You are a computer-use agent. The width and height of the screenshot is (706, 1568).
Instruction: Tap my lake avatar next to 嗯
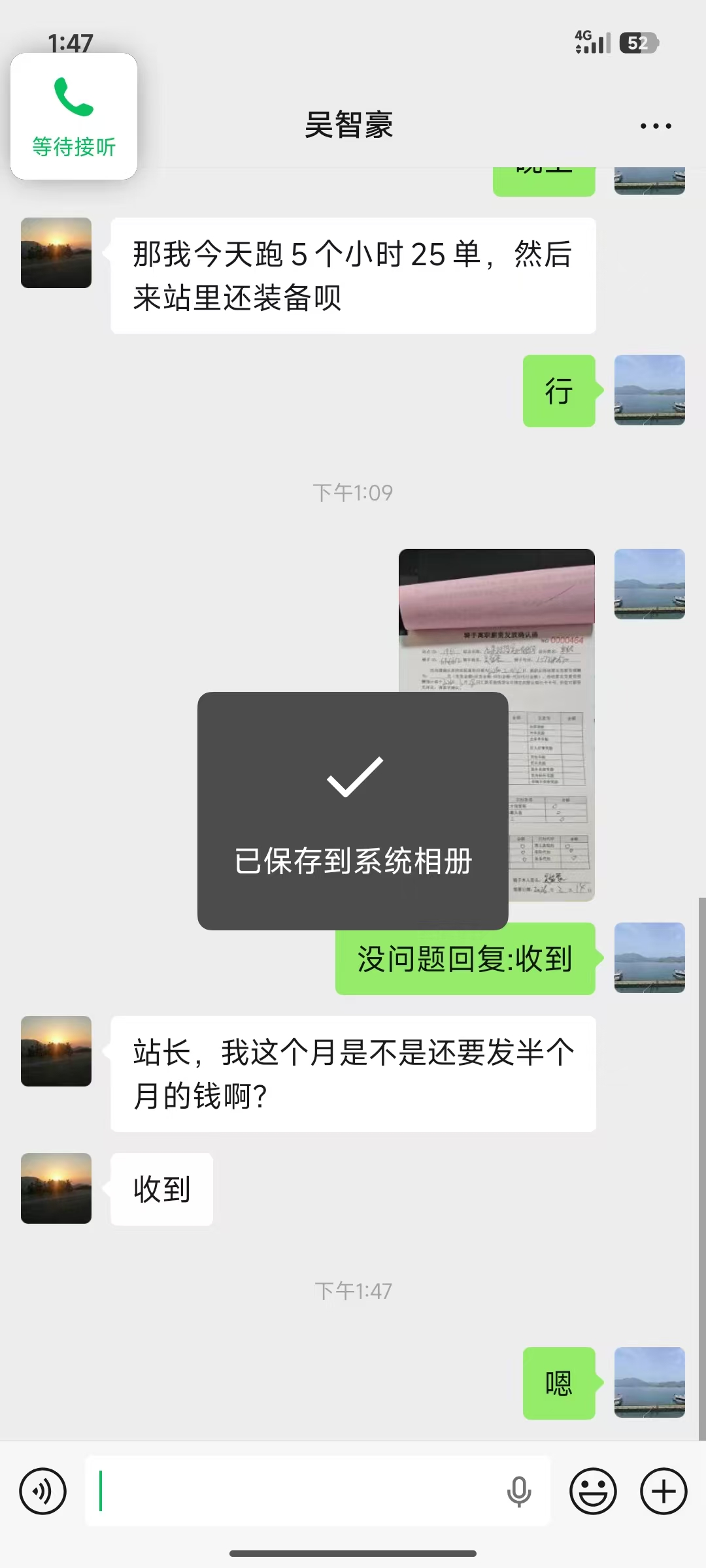click(x=649, y=1383)
